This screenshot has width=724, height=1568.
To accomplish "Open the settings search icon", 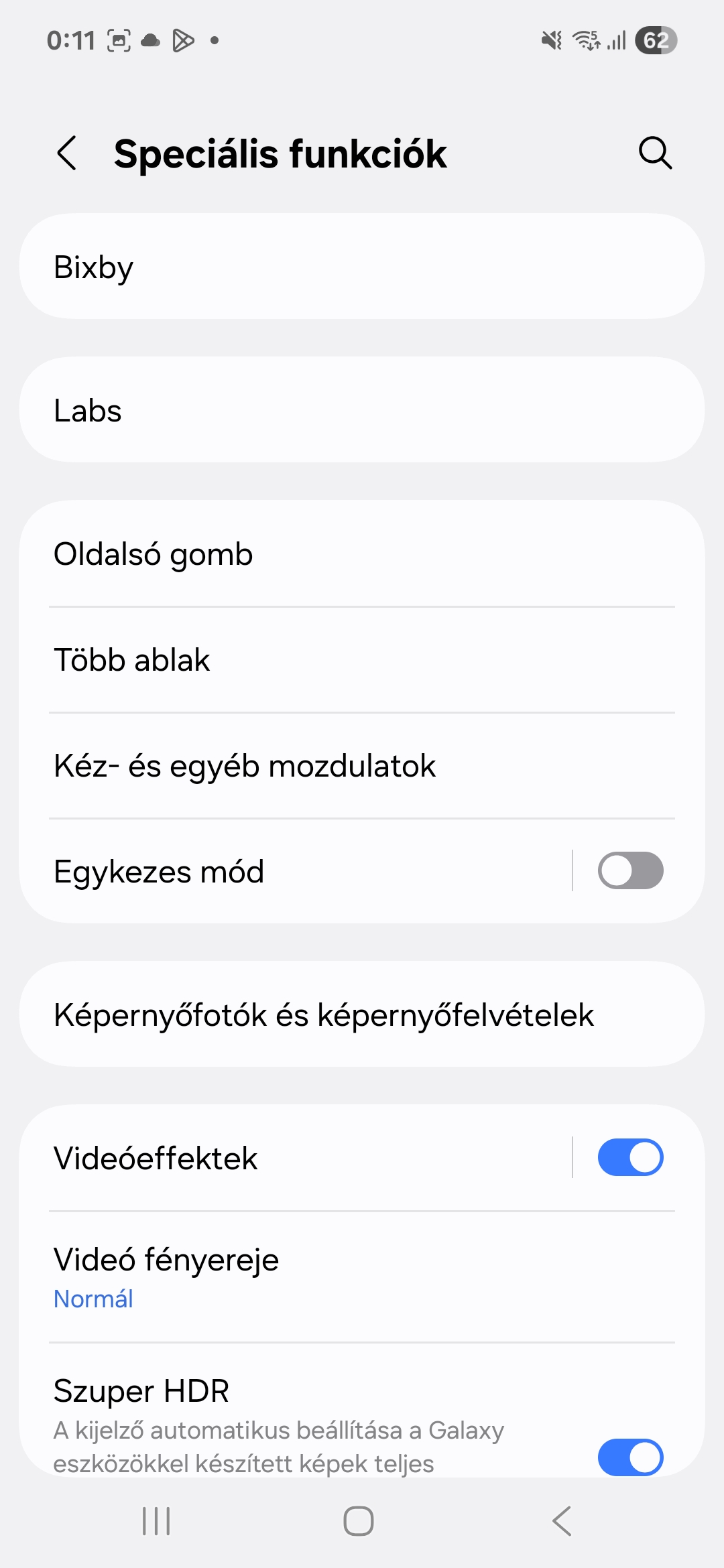I will 655,153.
